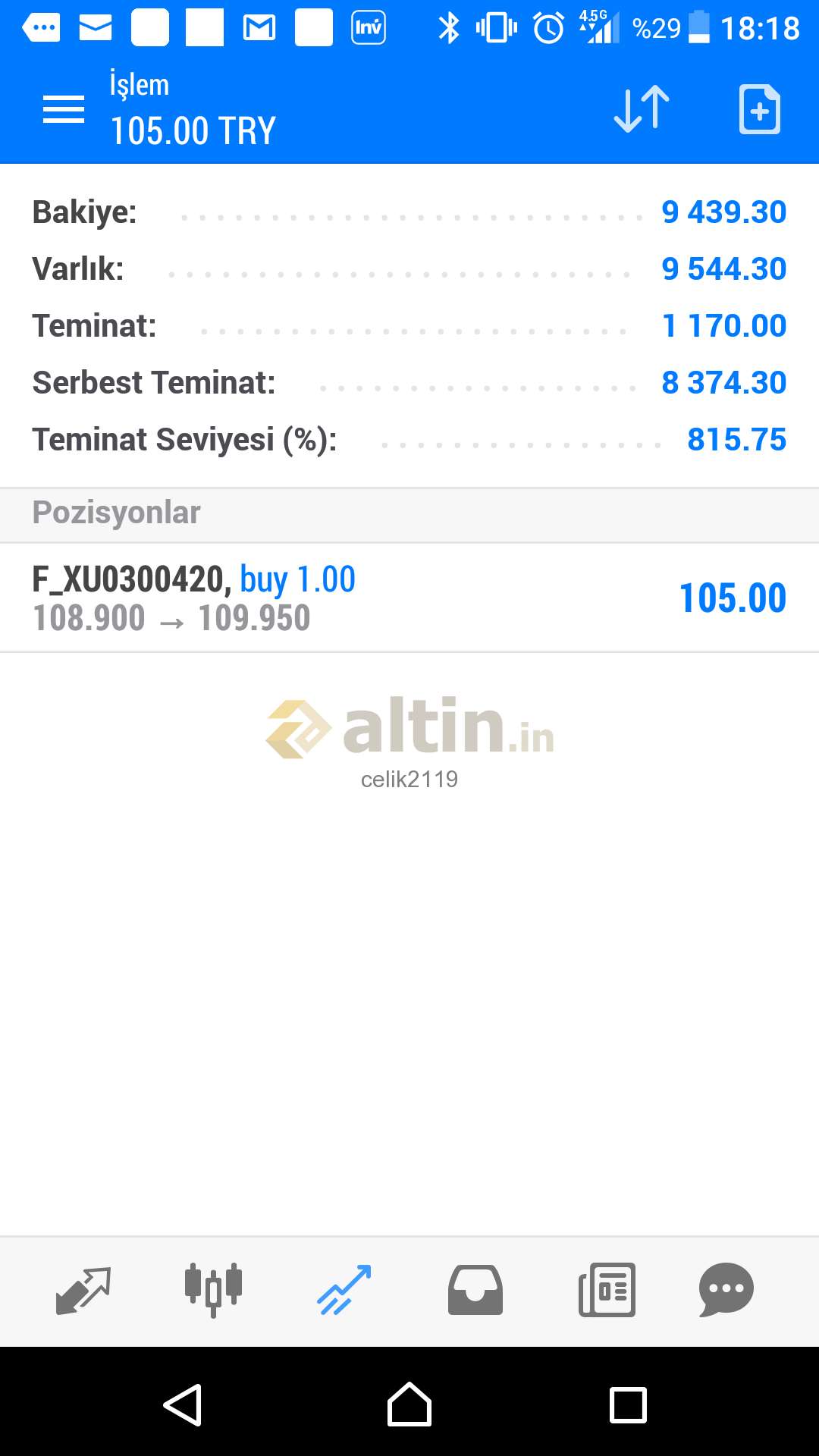Open the F_XU0300420 buy position
Viewport: 819px width, 1456px height.
tap(409, 598)
